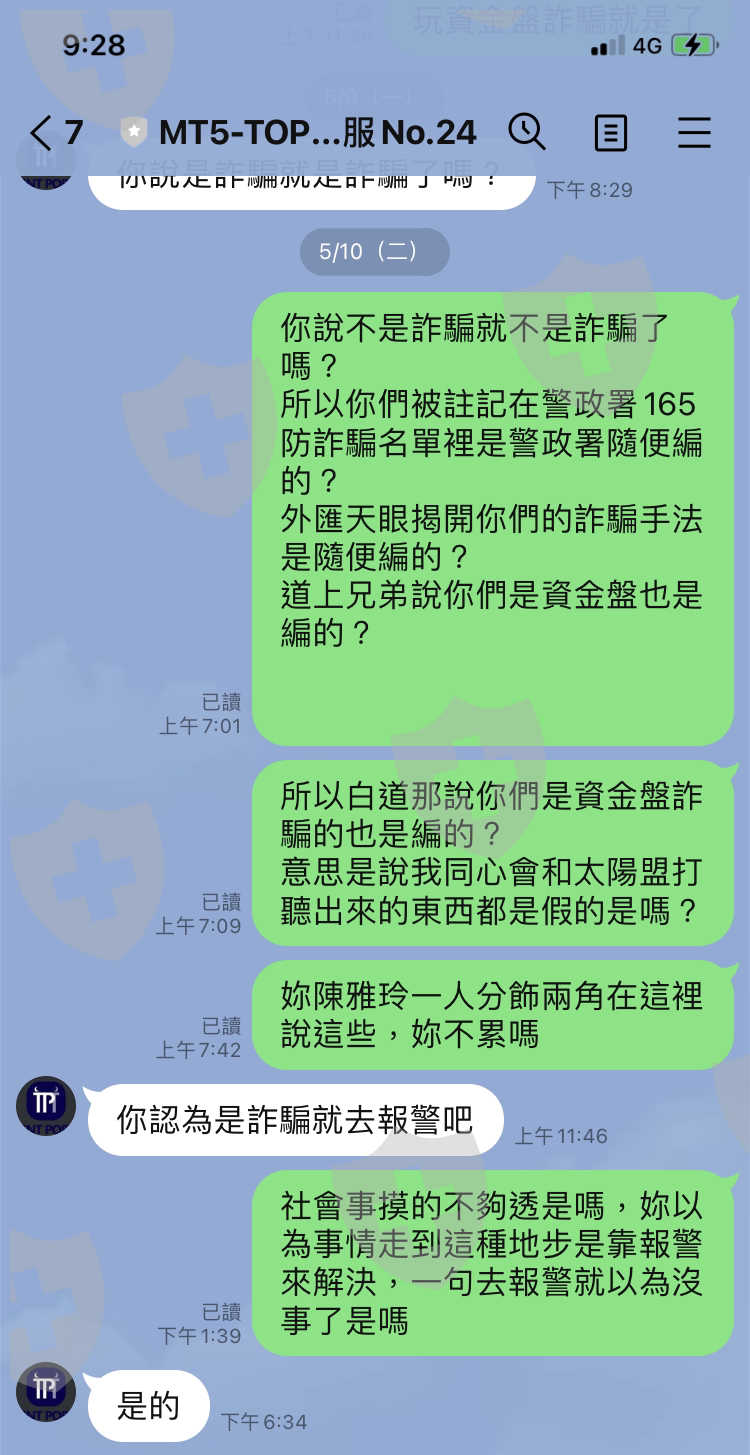Open the chat notes icon

(x=610, y=132)
